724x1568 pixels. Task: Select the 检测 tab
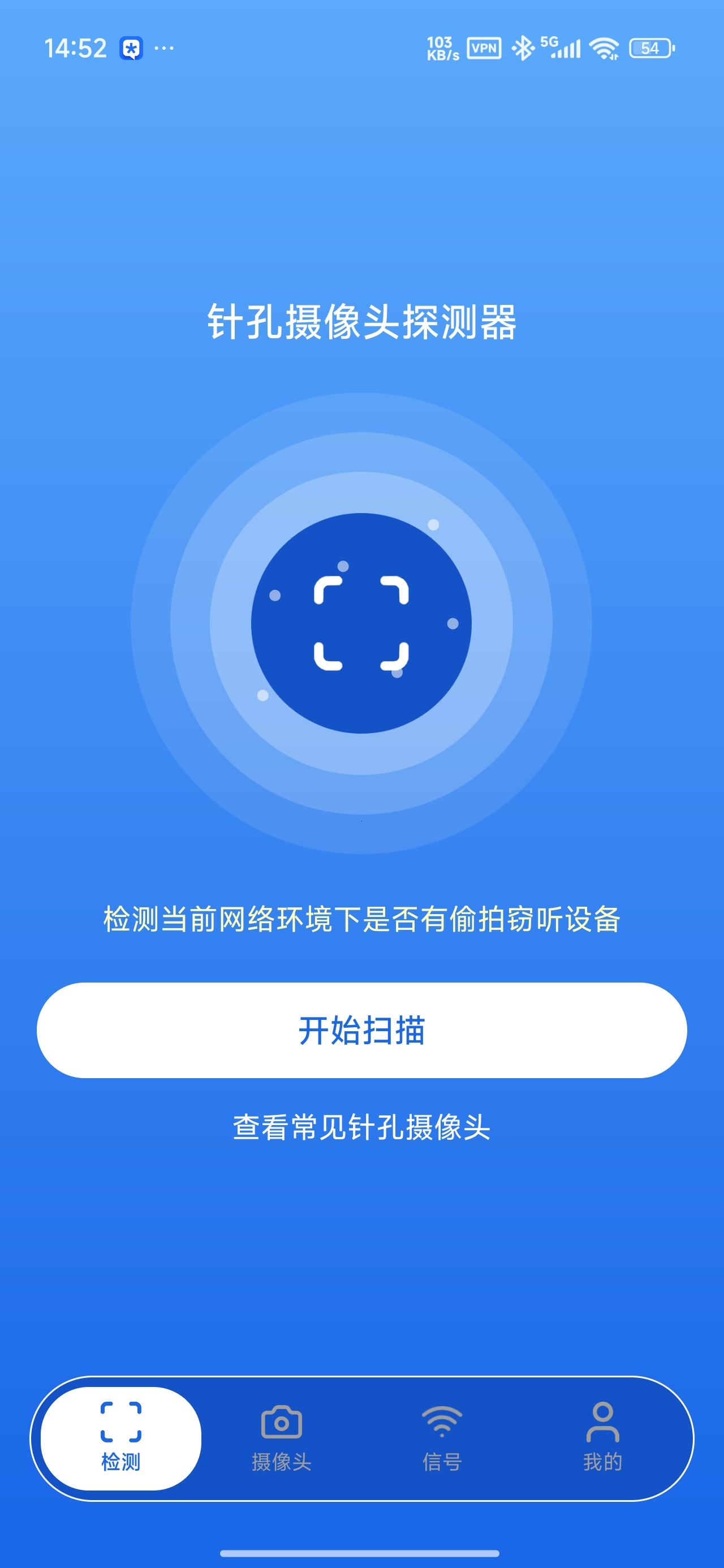(120, 1438)
